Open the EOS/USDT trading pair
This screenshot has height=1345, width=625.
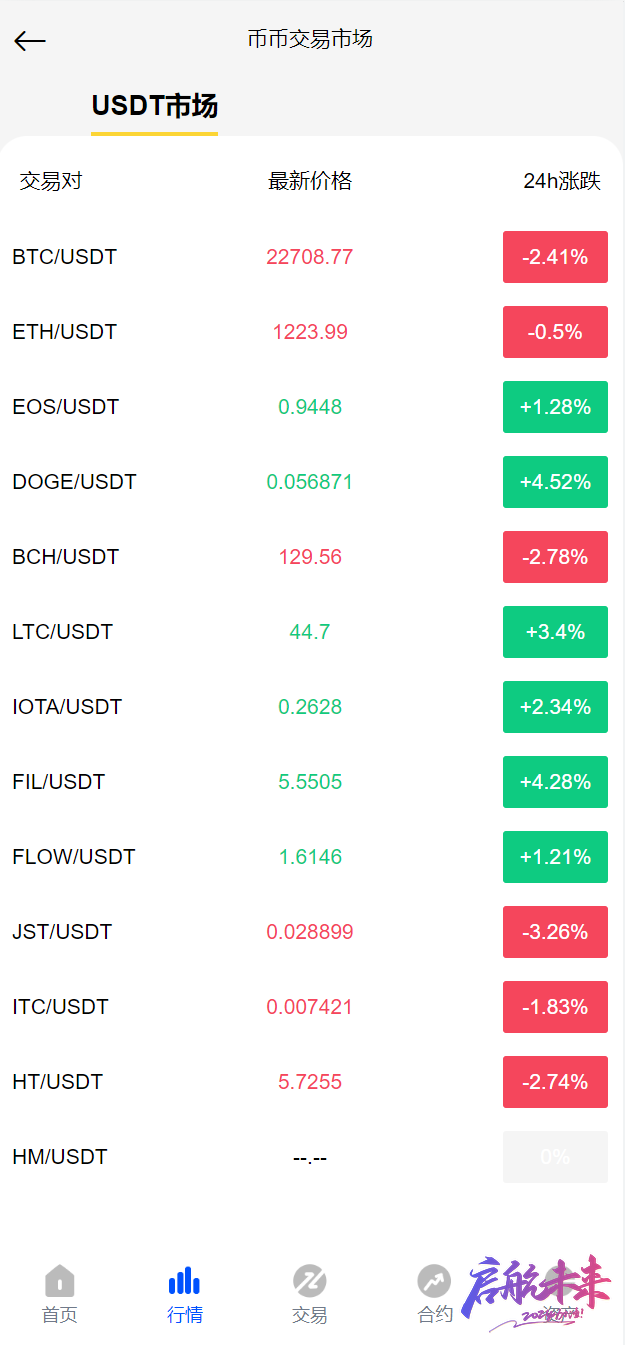pos(312,407)
